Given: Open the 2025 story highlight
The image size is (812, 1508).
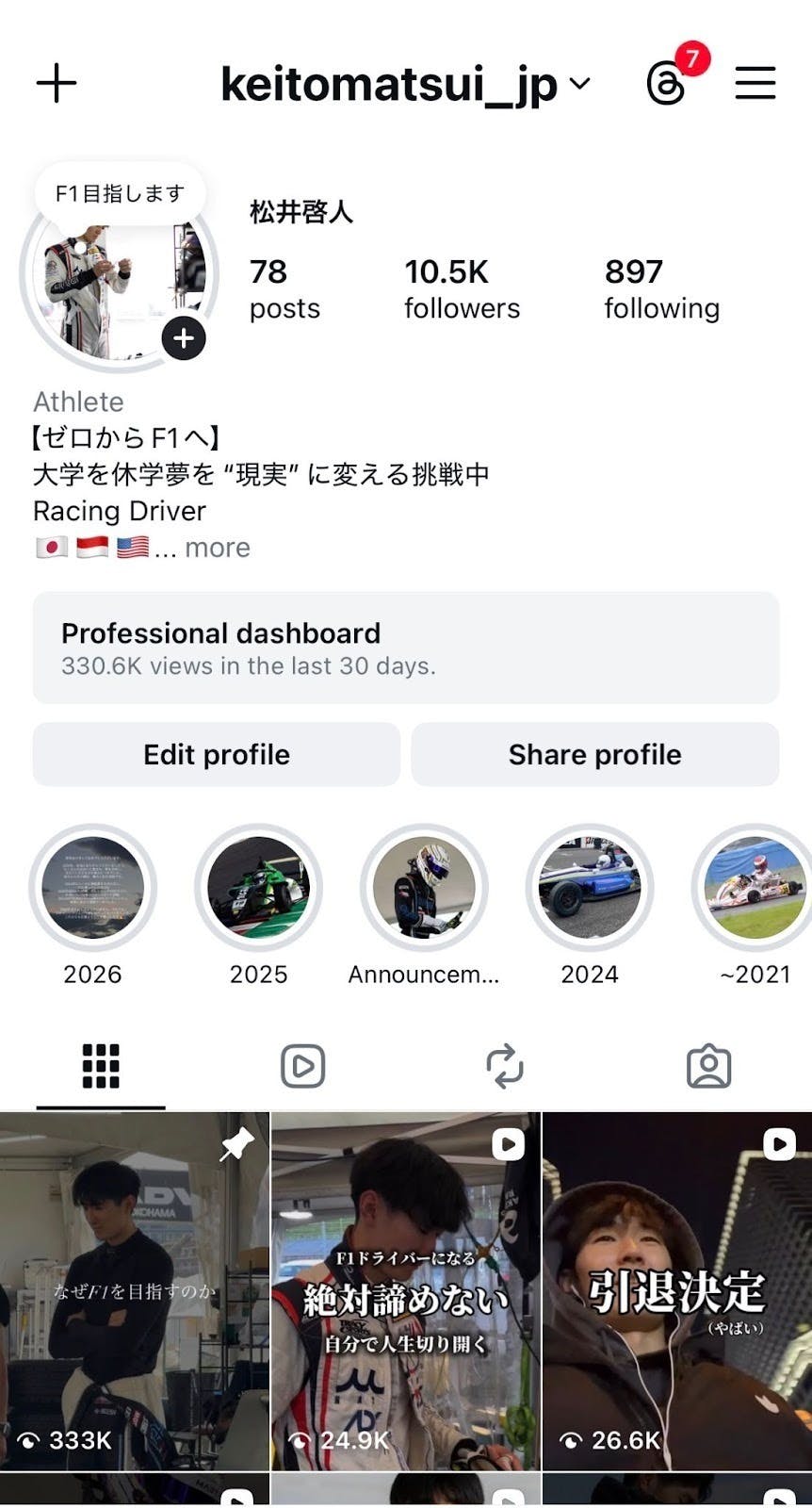Looking at the screenshot, I should (x=259, y=888).
